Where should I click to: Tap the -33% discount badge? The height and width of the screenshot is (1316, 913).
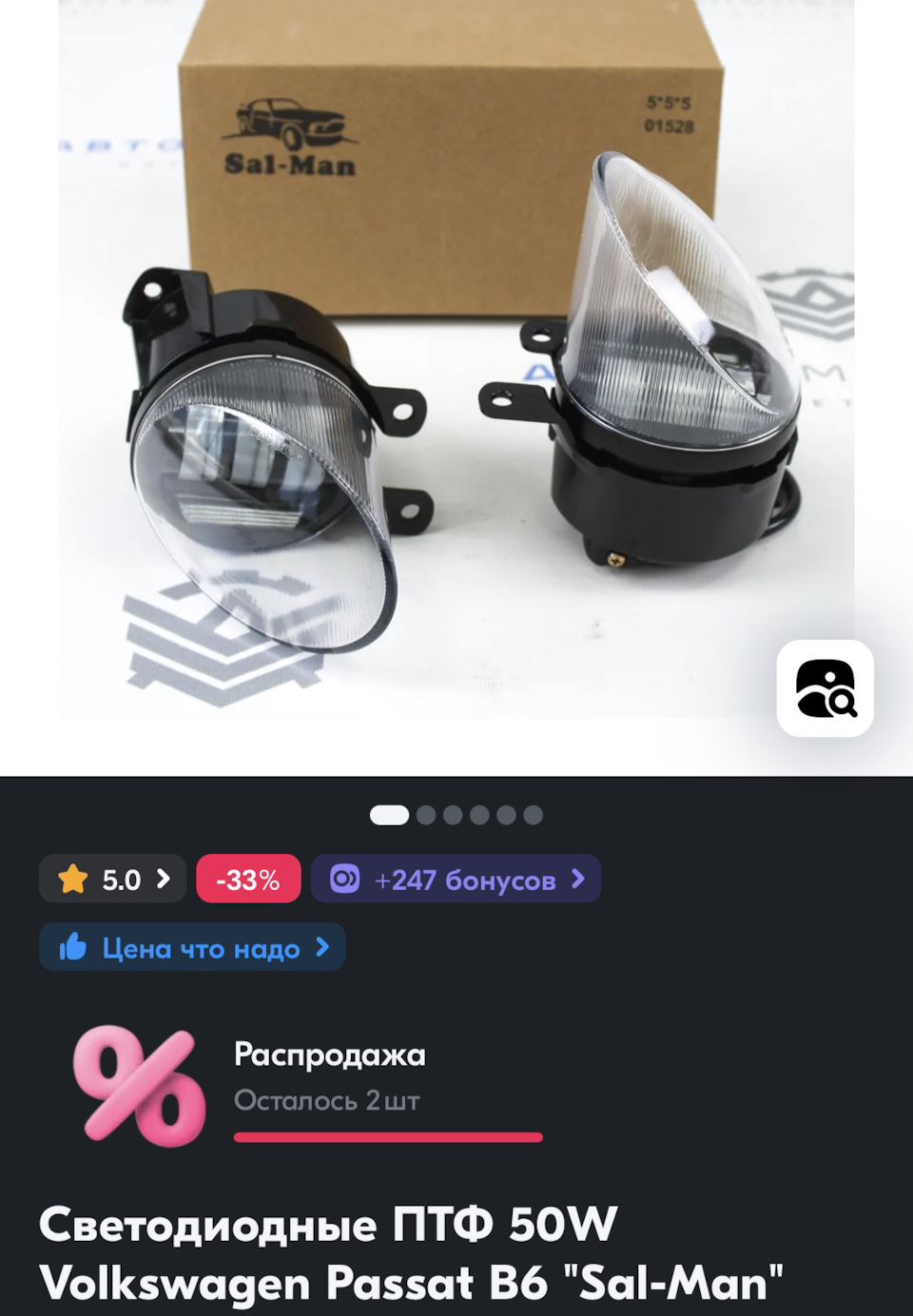click(x=248, y=879)
